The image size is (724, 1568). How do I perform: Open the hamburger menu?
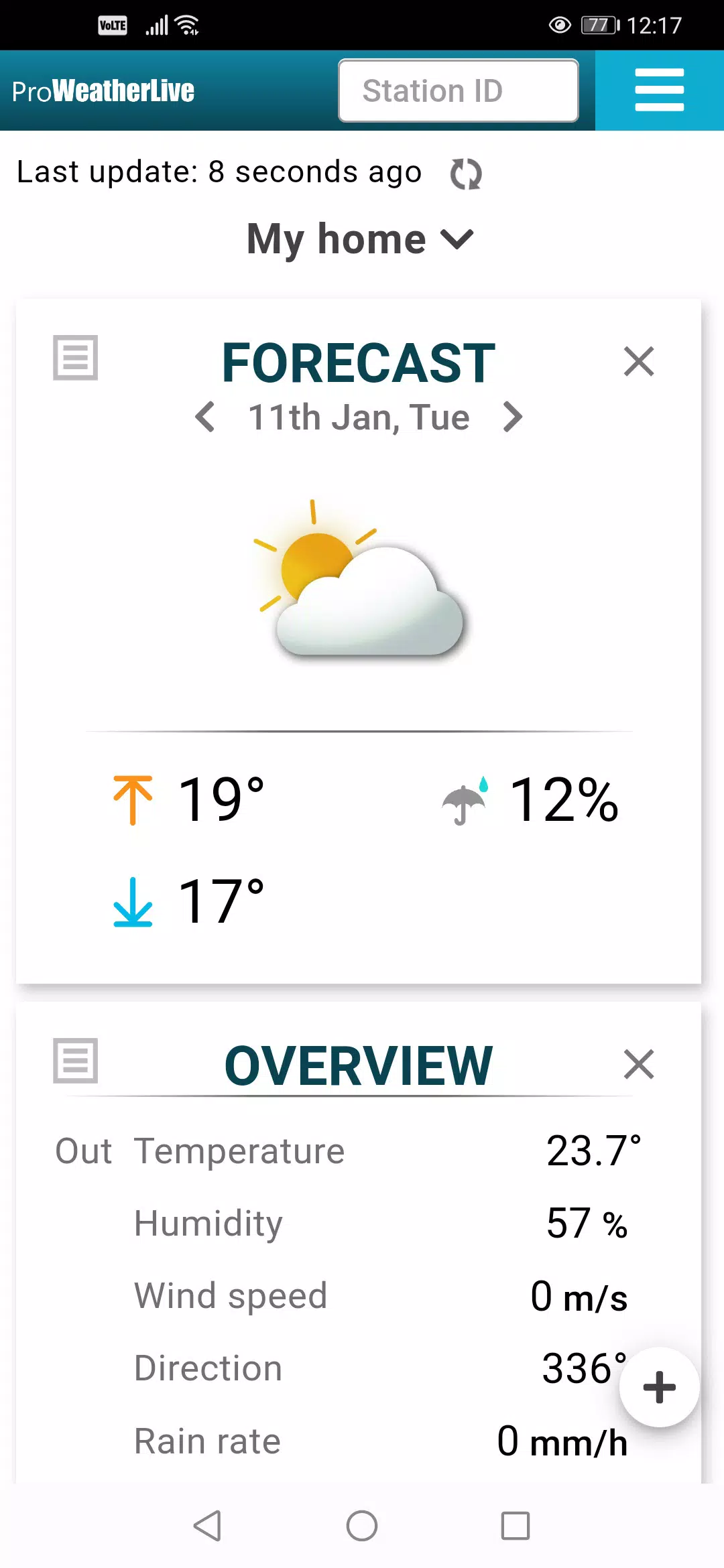click(x=659, y=90)
